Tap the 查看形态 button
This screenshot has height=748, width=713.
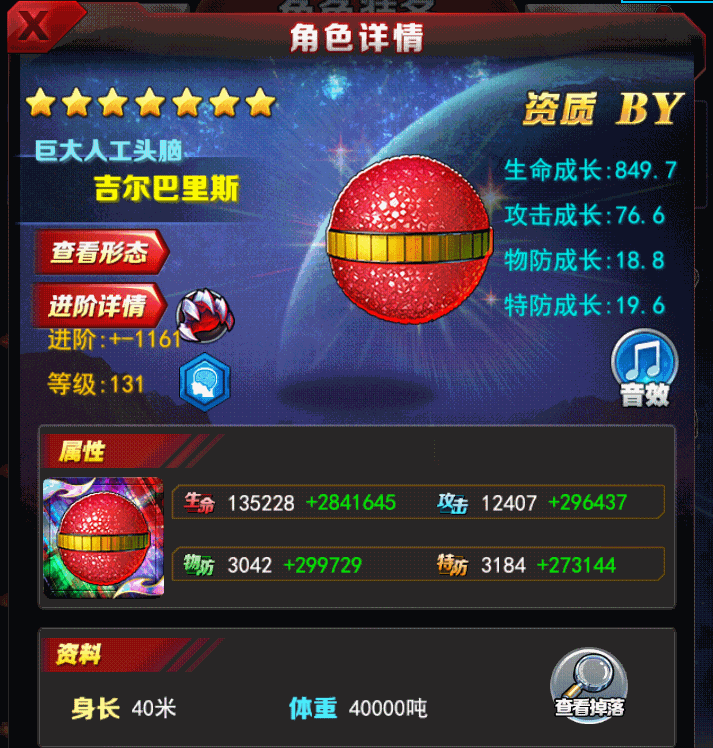tap(102, 252)
